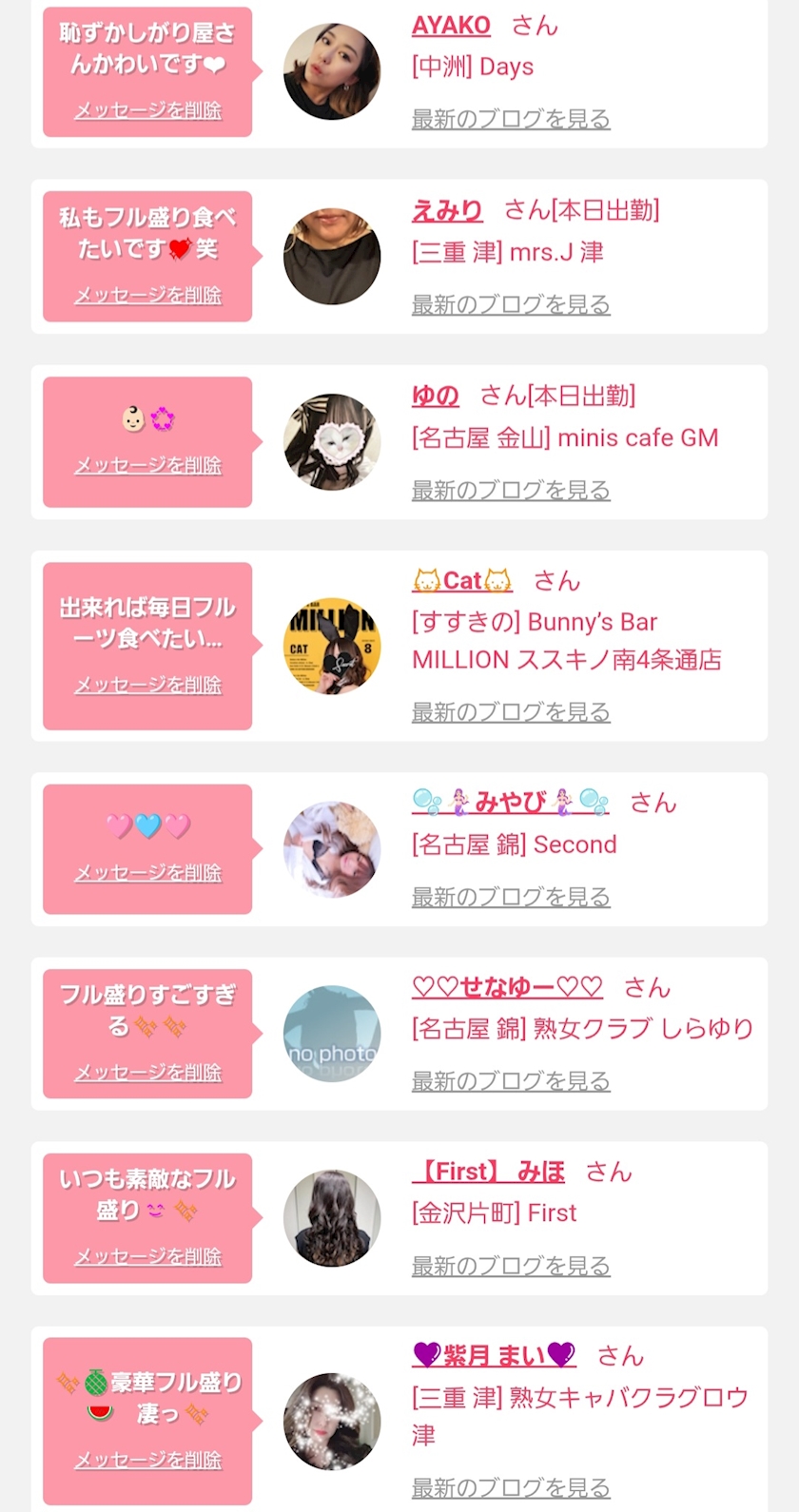Open AYAKO's profile link
The image size is (799, 1512).
tap(451, 26)
